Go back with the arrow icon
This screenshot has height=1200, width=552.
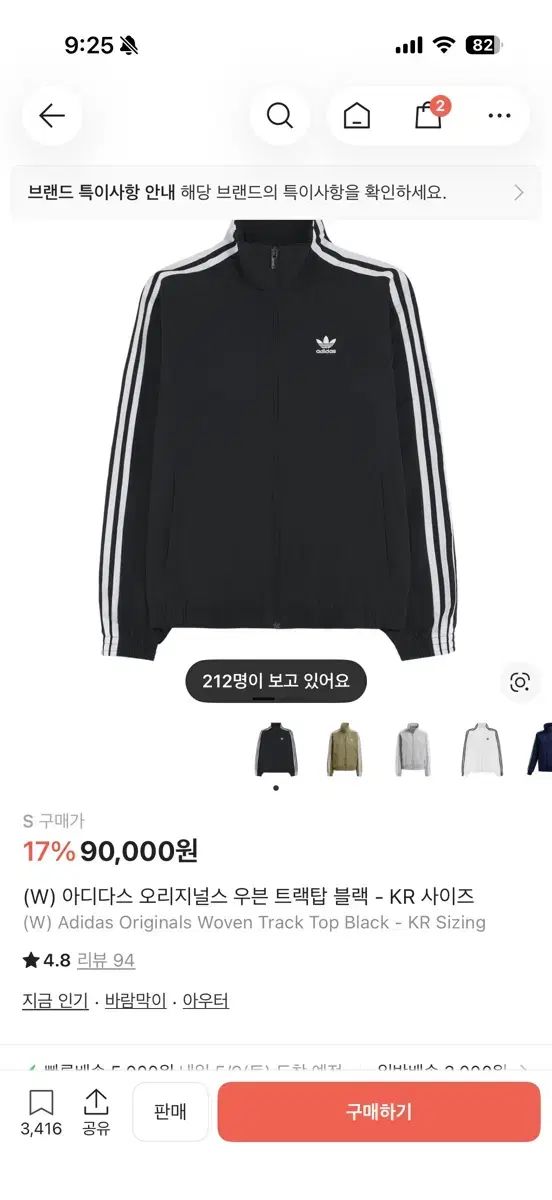[x=52, y=116]
